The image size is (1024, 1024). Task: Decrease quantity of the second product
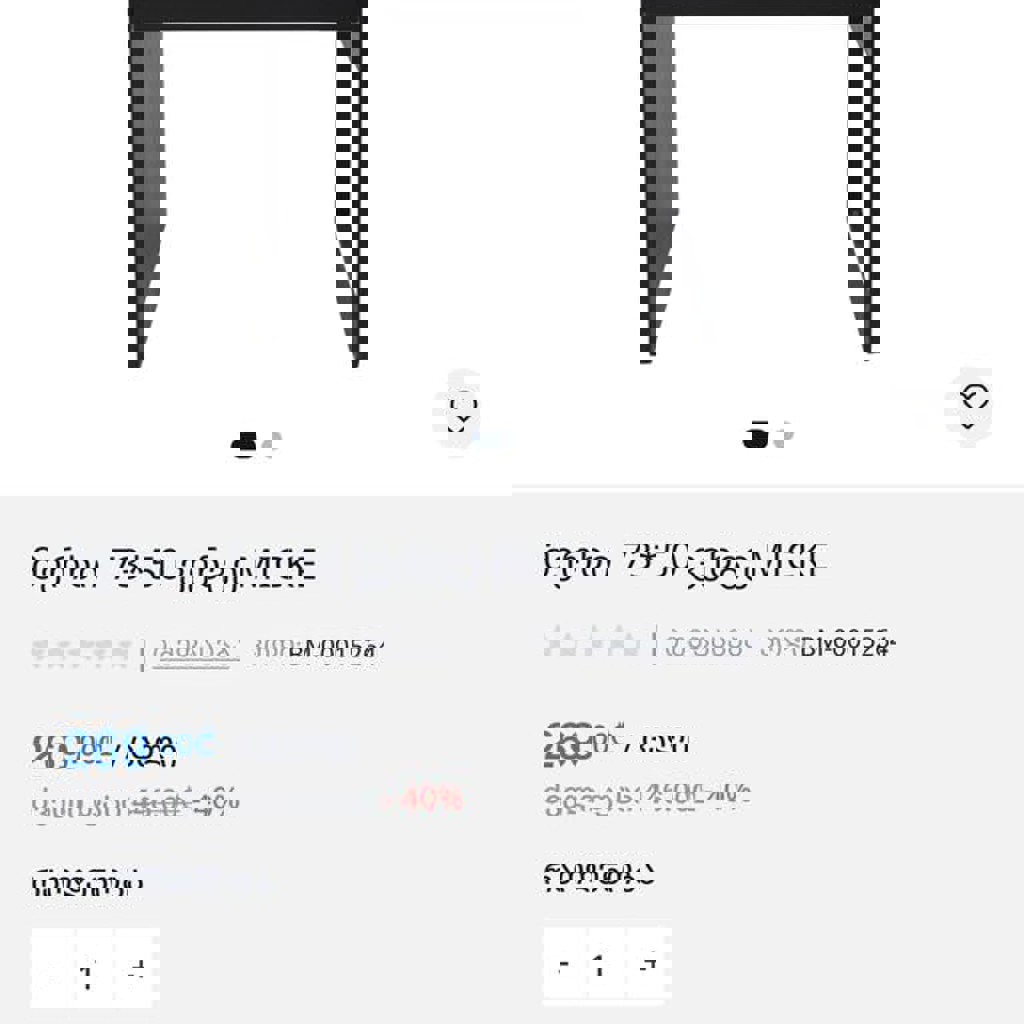563,965
